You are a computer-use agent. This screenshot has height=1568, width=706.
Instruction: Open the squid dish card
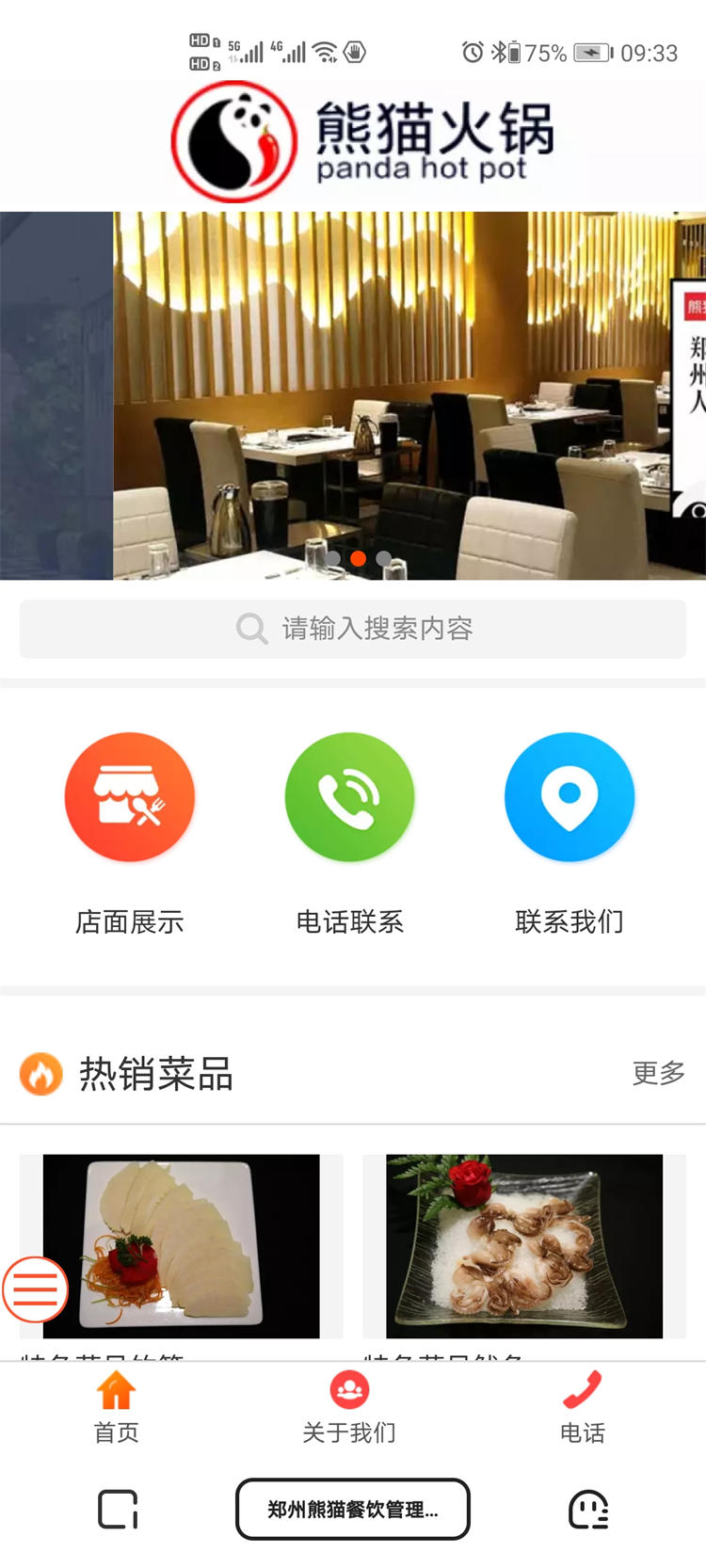524,1246
